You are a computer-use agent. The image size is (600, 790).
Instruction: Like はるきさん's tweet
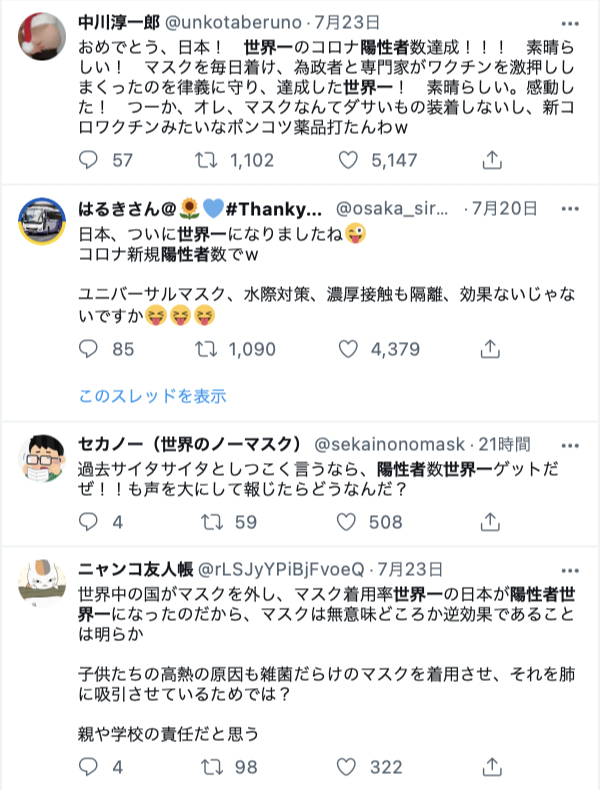348,349
